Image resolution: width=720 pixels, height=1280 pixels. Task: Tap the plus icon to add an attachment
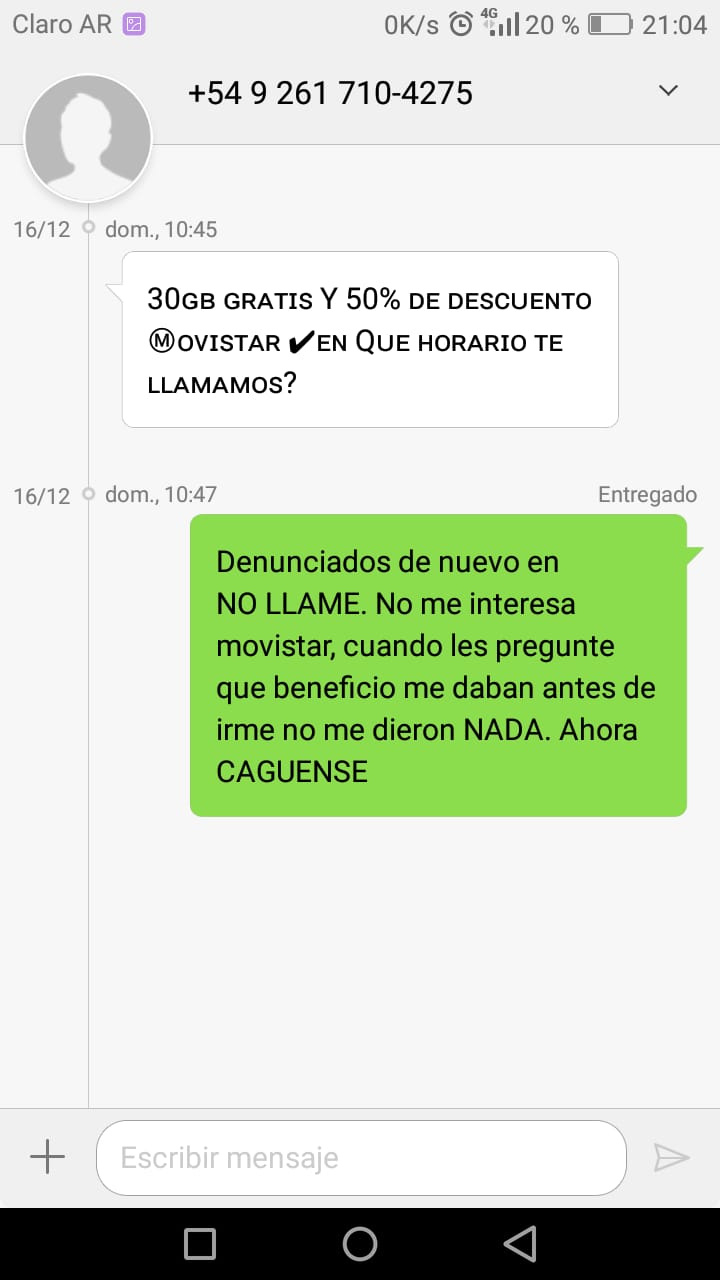(x=47, y=1158)
